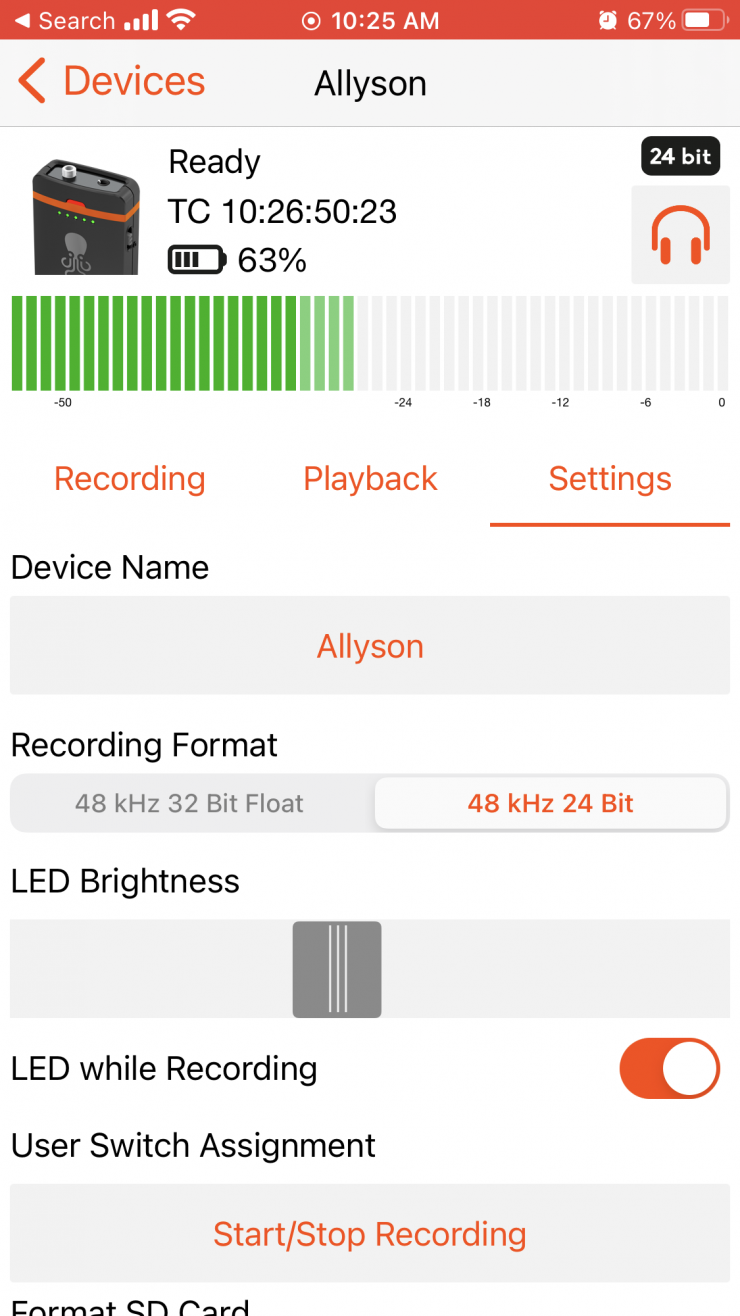Switch to the Recording tab

(130, 479)
